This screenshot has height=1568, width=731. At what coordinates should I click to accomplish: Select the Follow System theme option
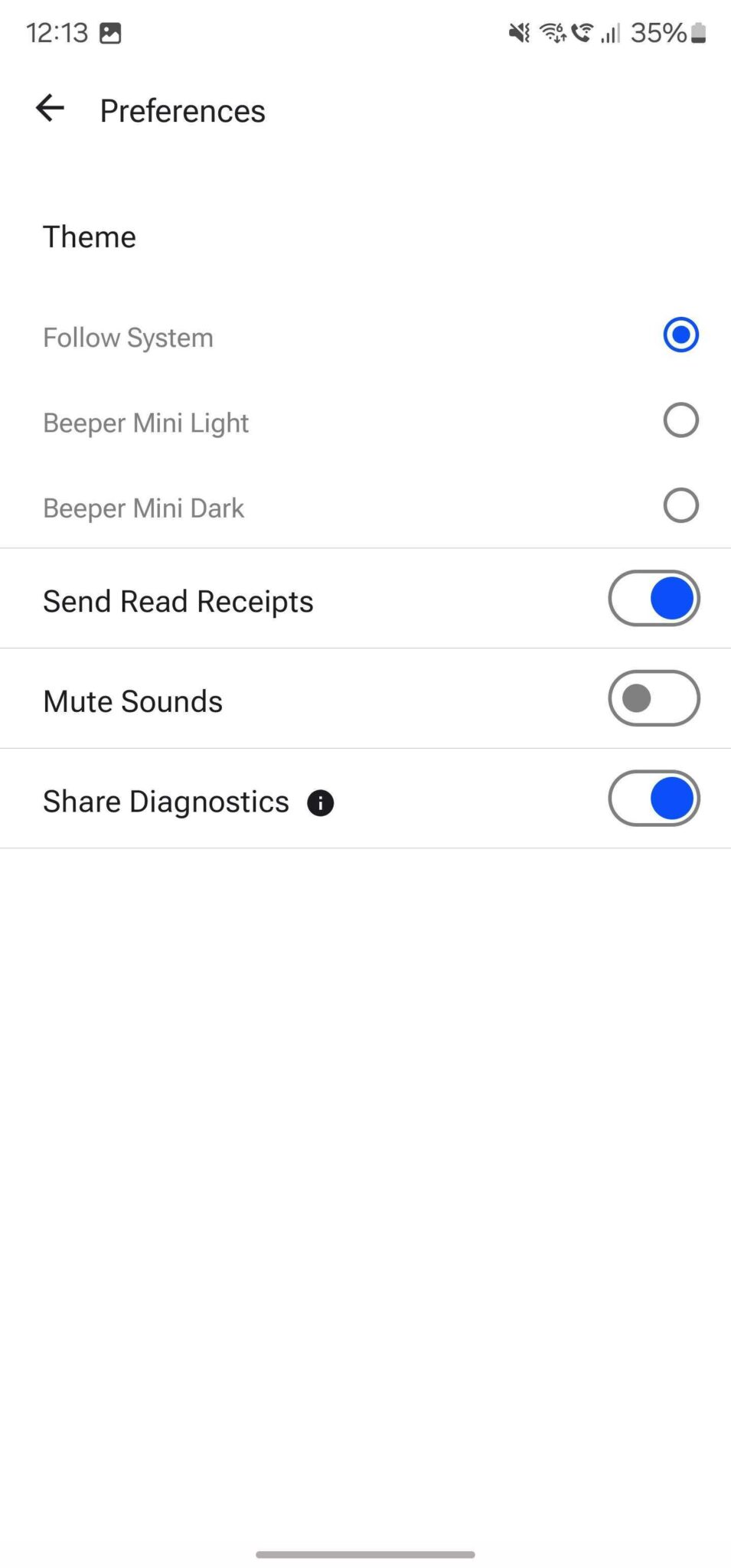point(680,335)
